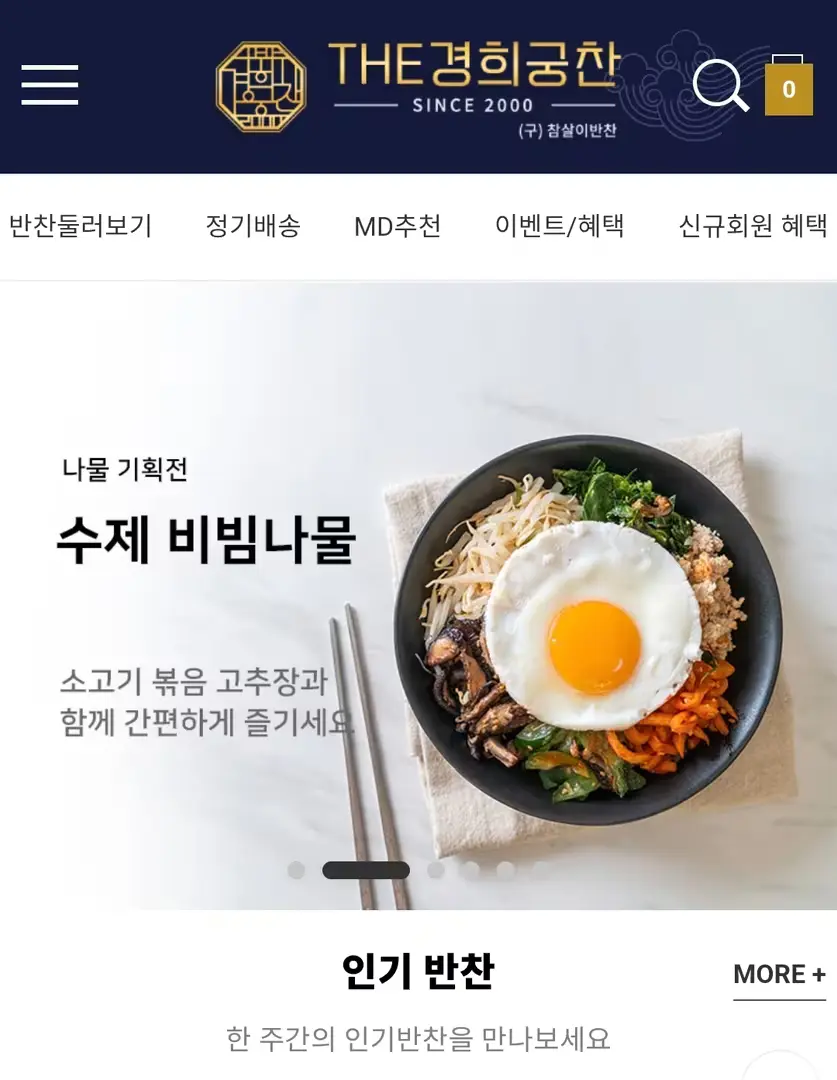Tap the THE경희궁찬 home logo
837x1080 pixels.
tap(417, 87)
